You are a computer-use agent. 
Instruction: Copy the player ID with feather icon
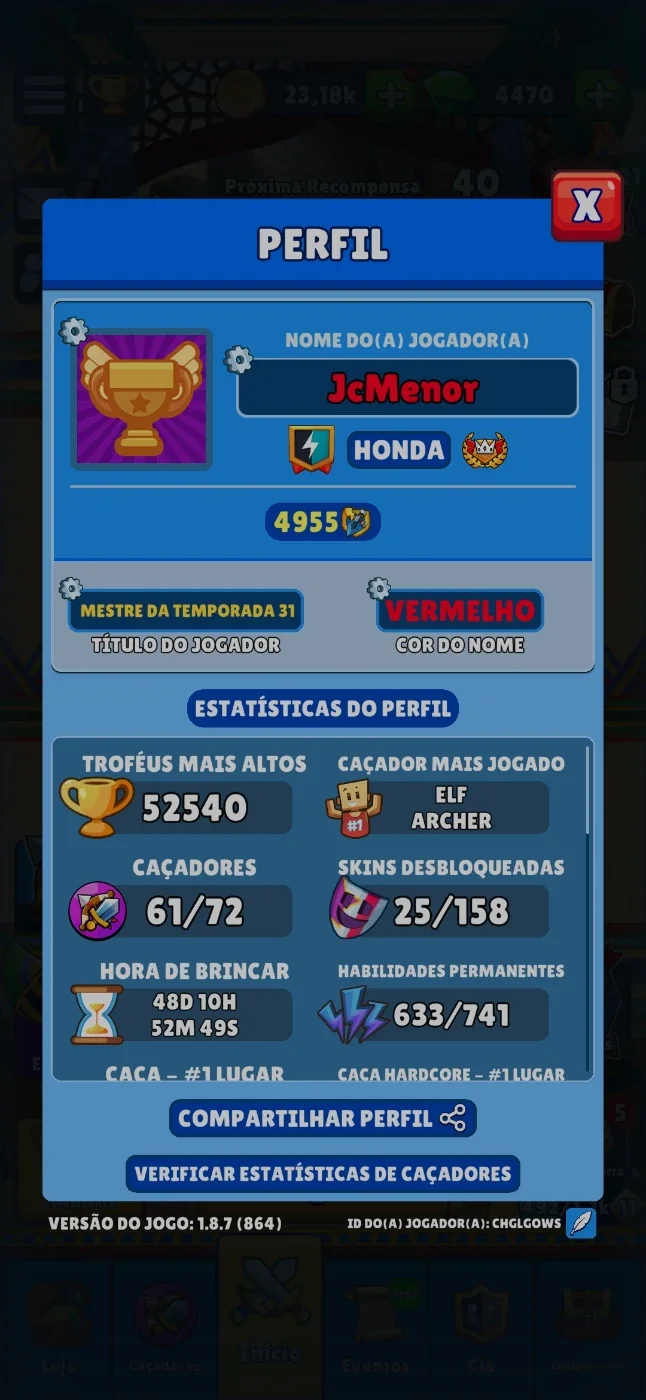(581, 1223)
